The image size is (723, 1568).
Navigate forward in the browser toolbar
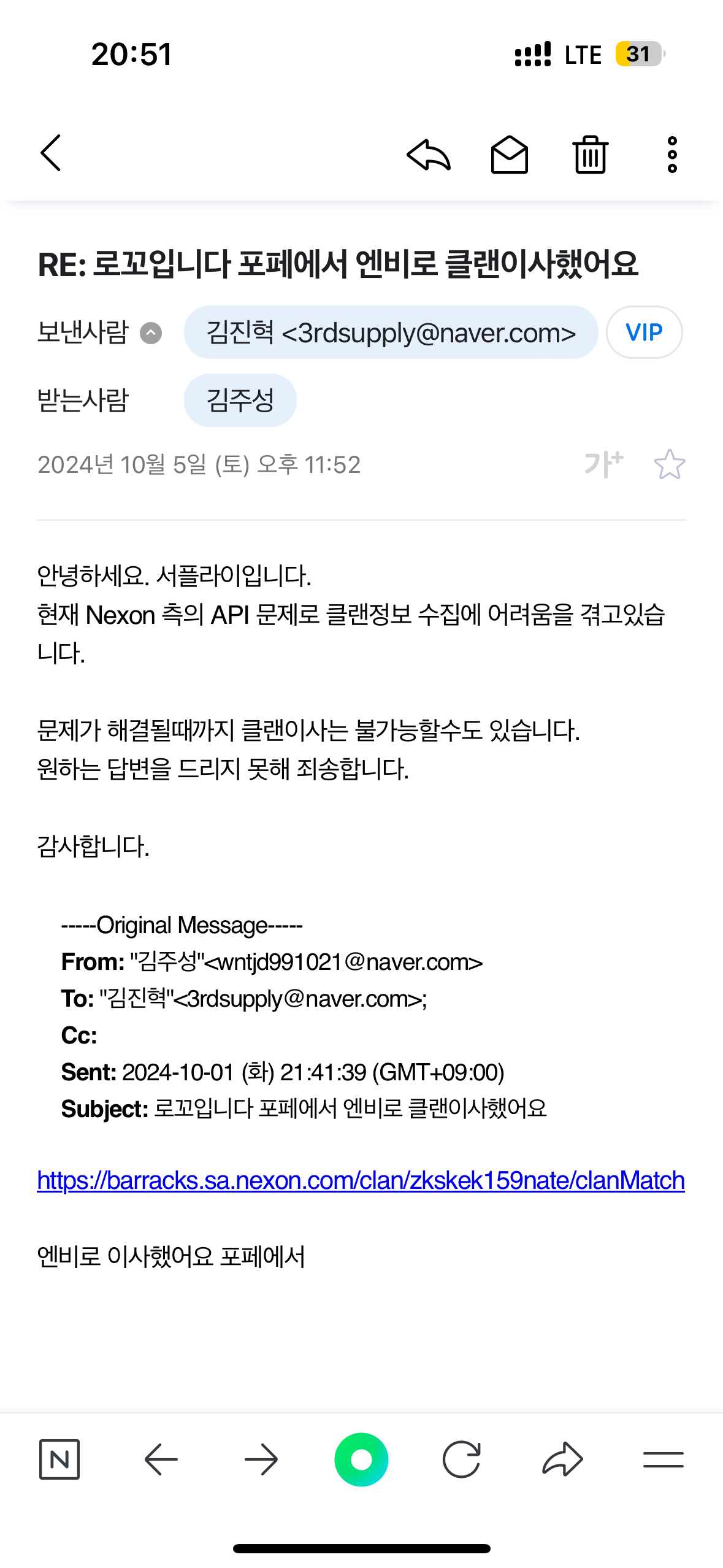[x=261, y=1459]
